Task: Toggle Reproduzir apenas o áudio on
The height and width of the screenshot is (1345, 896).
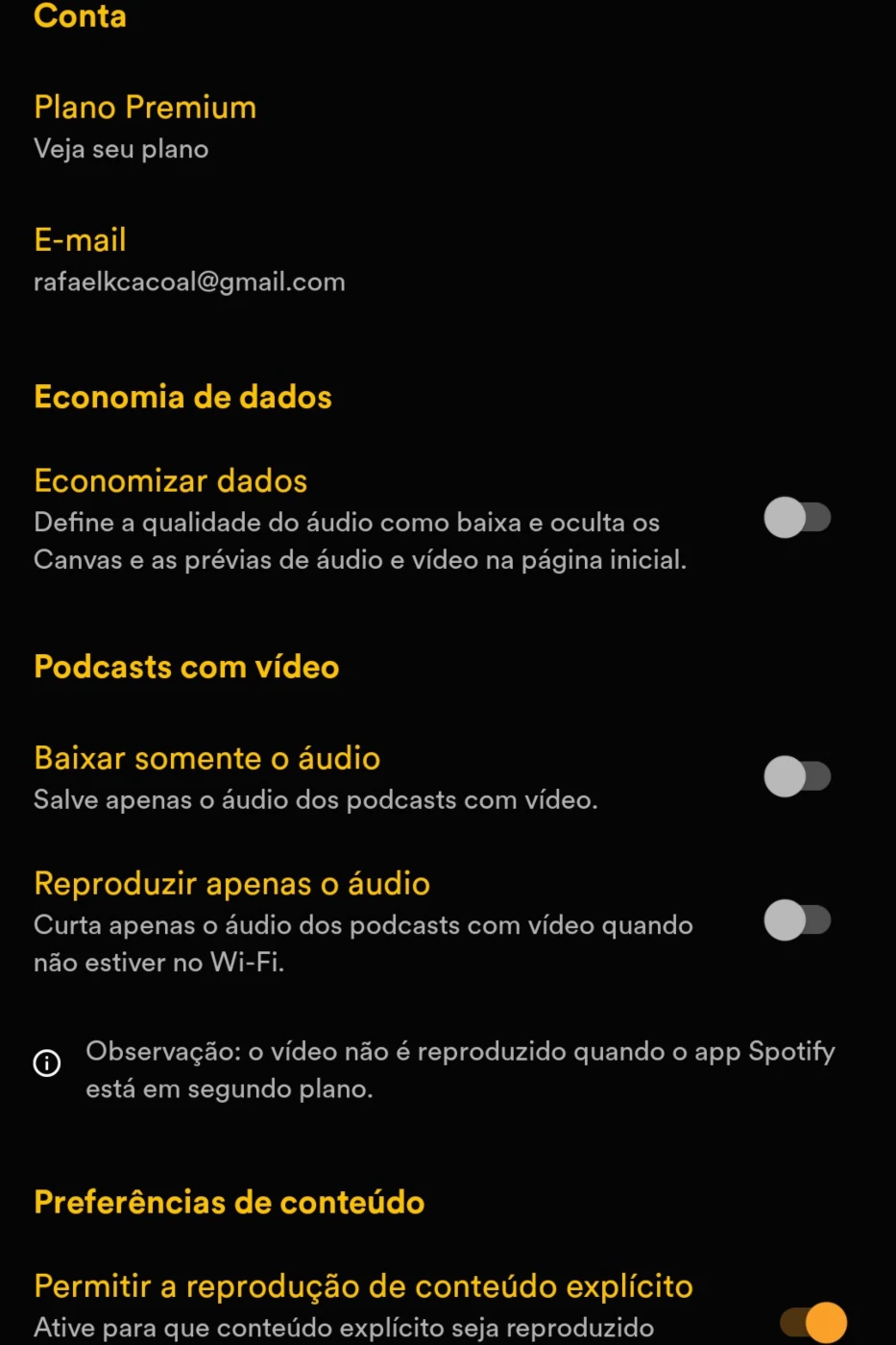Action: 797,920
